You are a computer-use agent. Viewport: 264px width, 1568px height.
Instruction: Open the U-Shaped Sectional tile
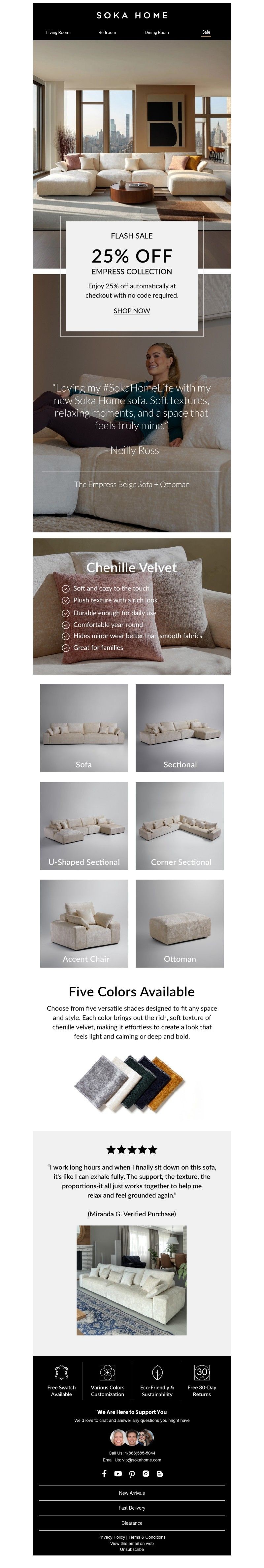pos(84,825)
